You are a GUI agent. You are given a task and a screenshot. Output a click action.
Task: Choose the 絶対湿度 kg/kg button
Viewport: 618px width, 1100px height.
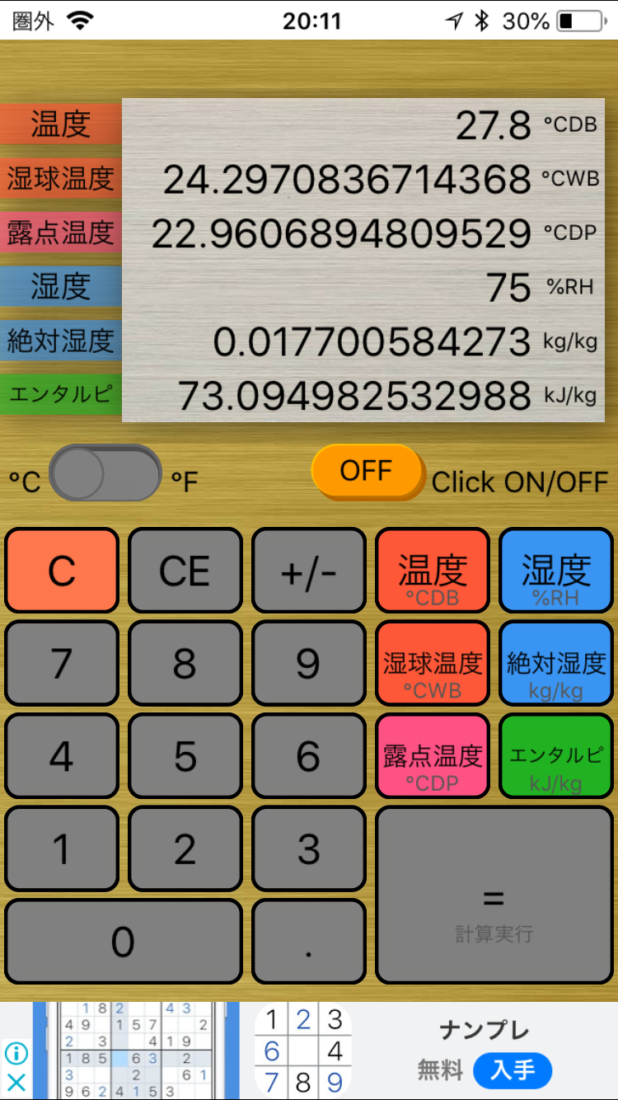point(556,663)
